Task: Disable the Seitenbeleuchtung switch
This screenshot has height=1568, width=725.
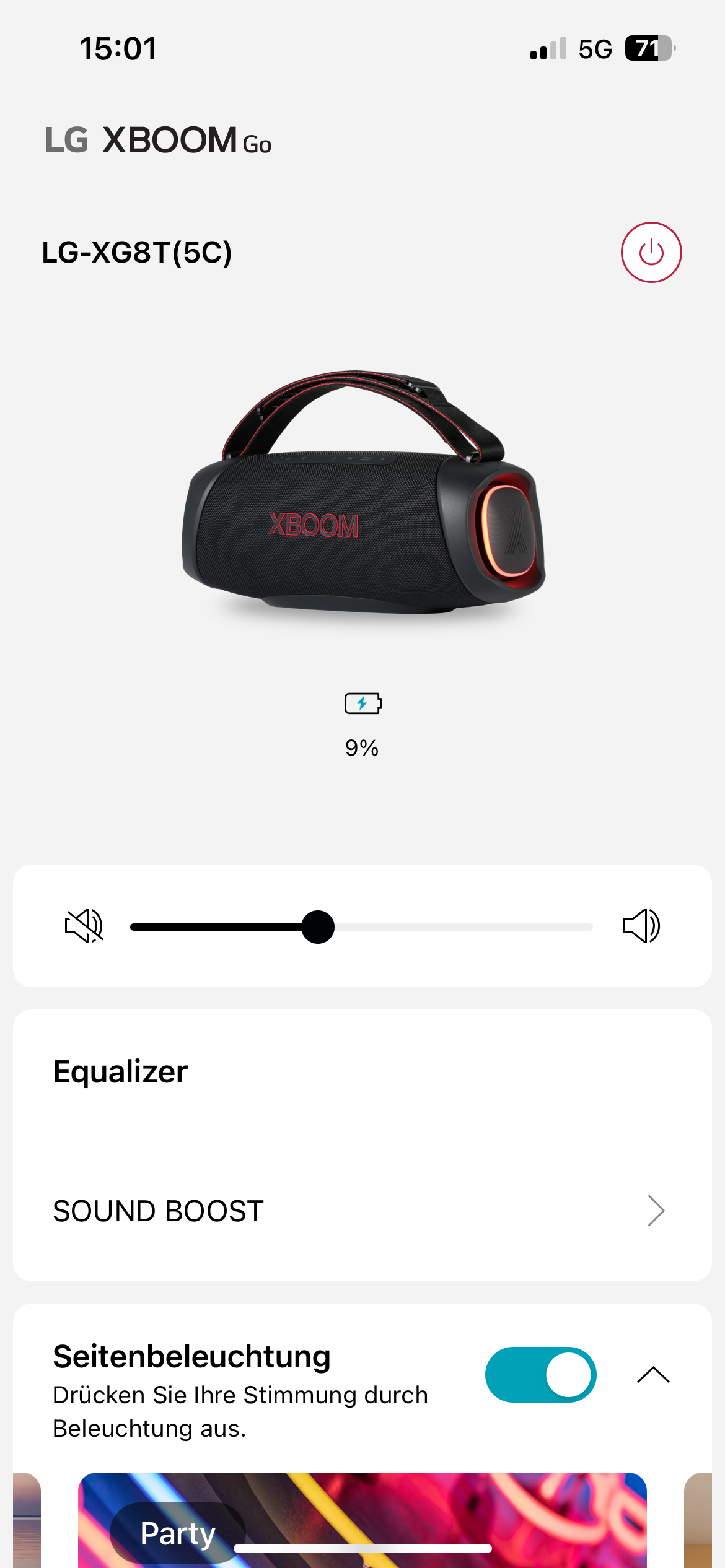Action: point(540,1375)
